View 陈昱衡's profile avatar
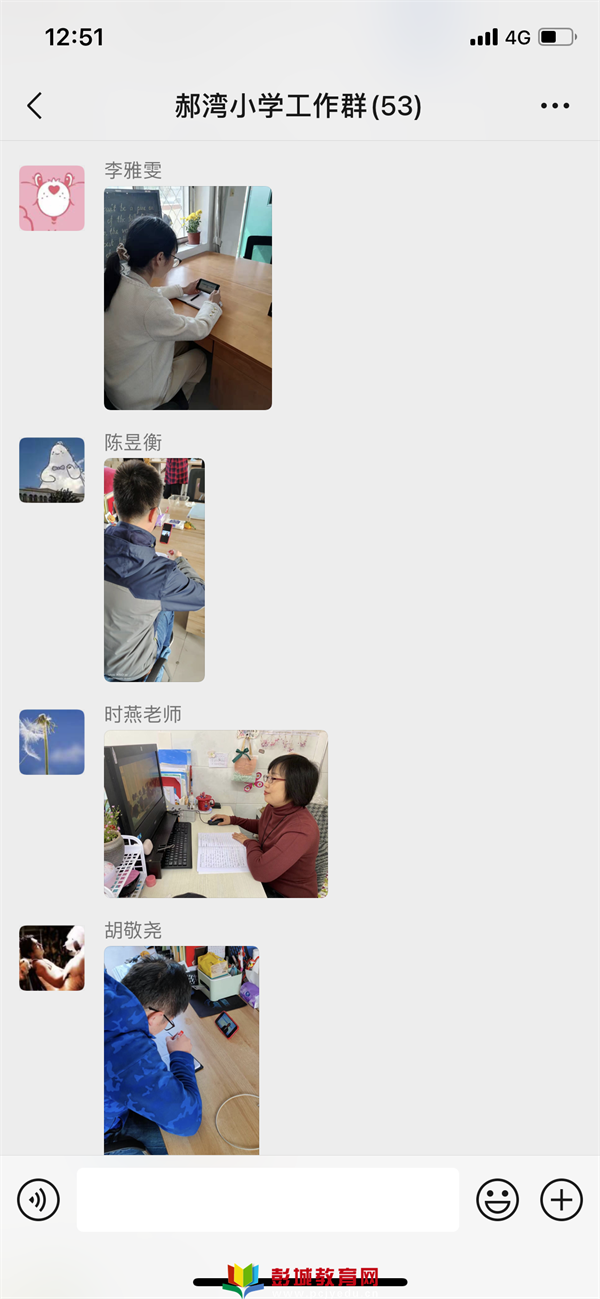600x1299 pixels. [52, 470]
